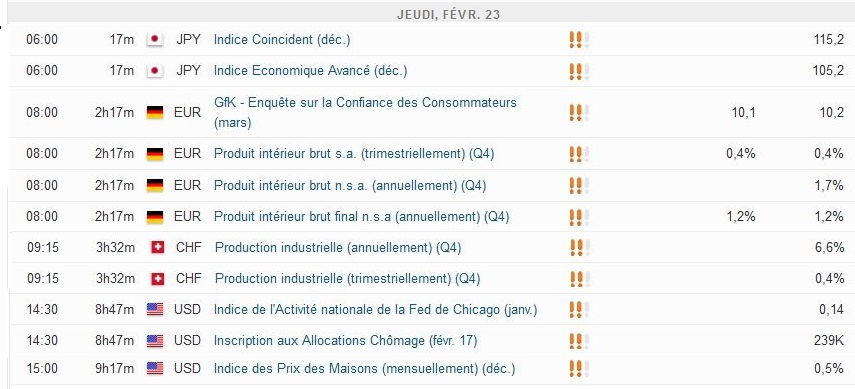Open Production industrielle (annuellement) CHF event
This screenshot has width=855, height=389.
click(x=338, y=248)
